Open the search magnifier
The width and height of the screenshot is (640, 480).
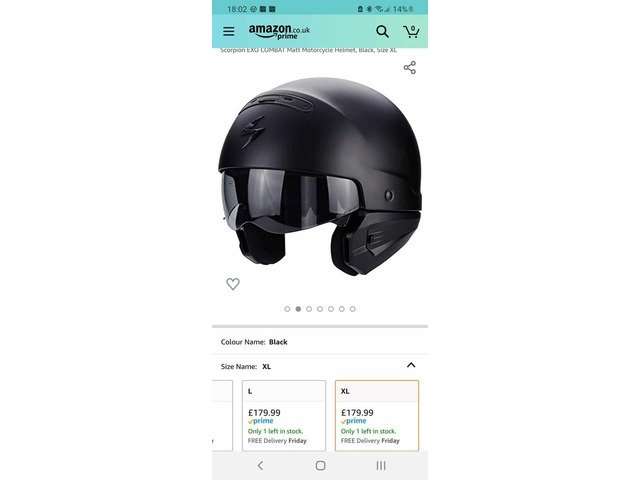[x=382, y=32]
